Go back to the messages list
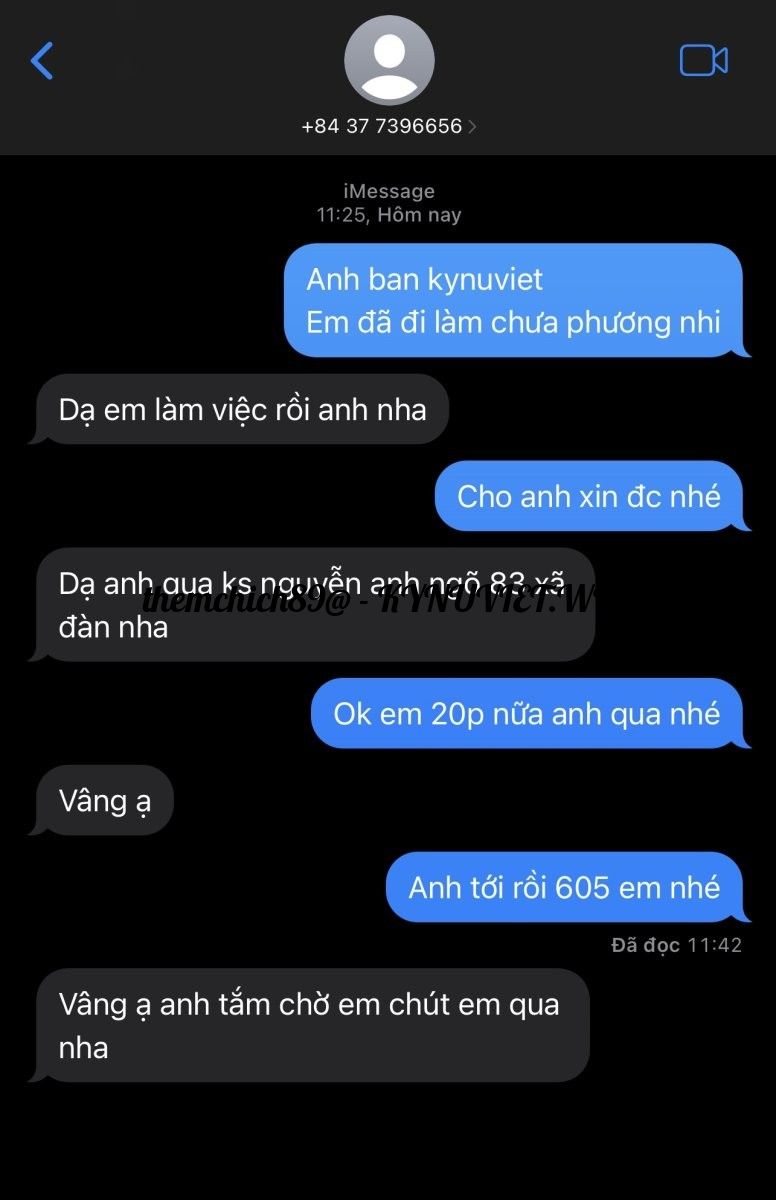776x1200 pixels. coord(42,61)
